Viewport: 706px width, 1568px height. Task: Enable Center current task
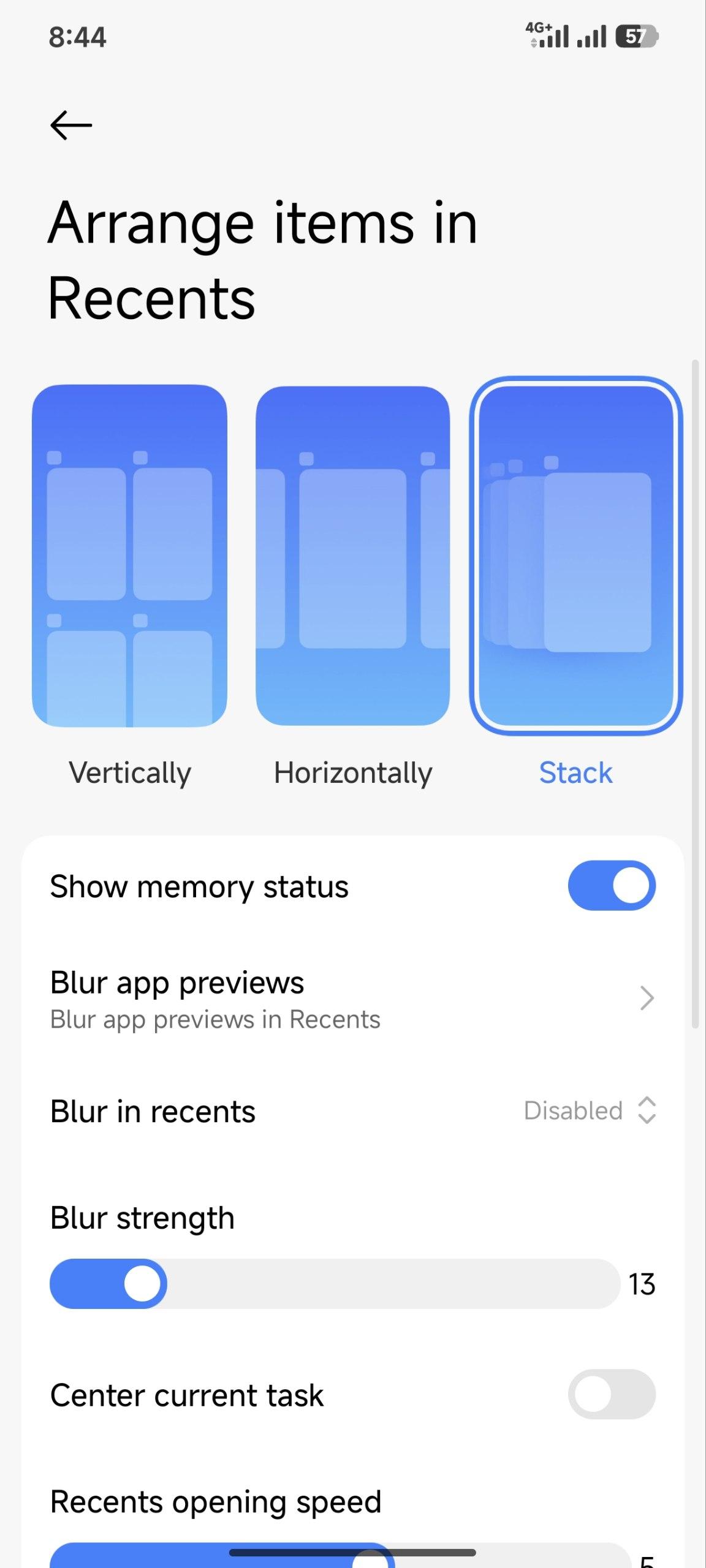(611, 1394)
